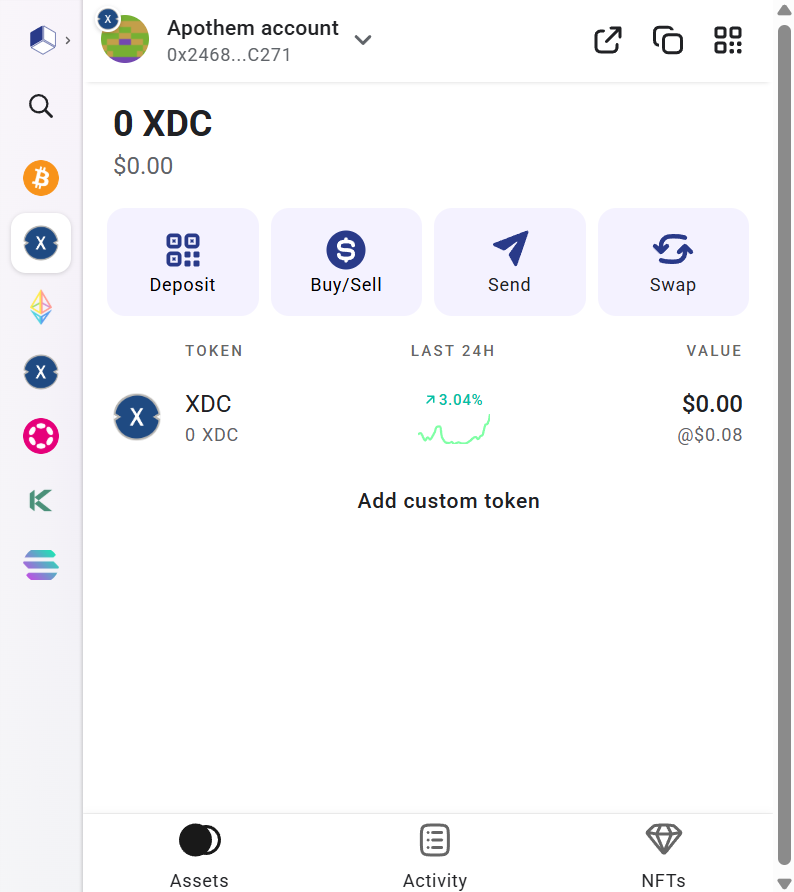794x892 pixels.
Task: Open the account in an external explorer
Action: click(x=608, y=40)
